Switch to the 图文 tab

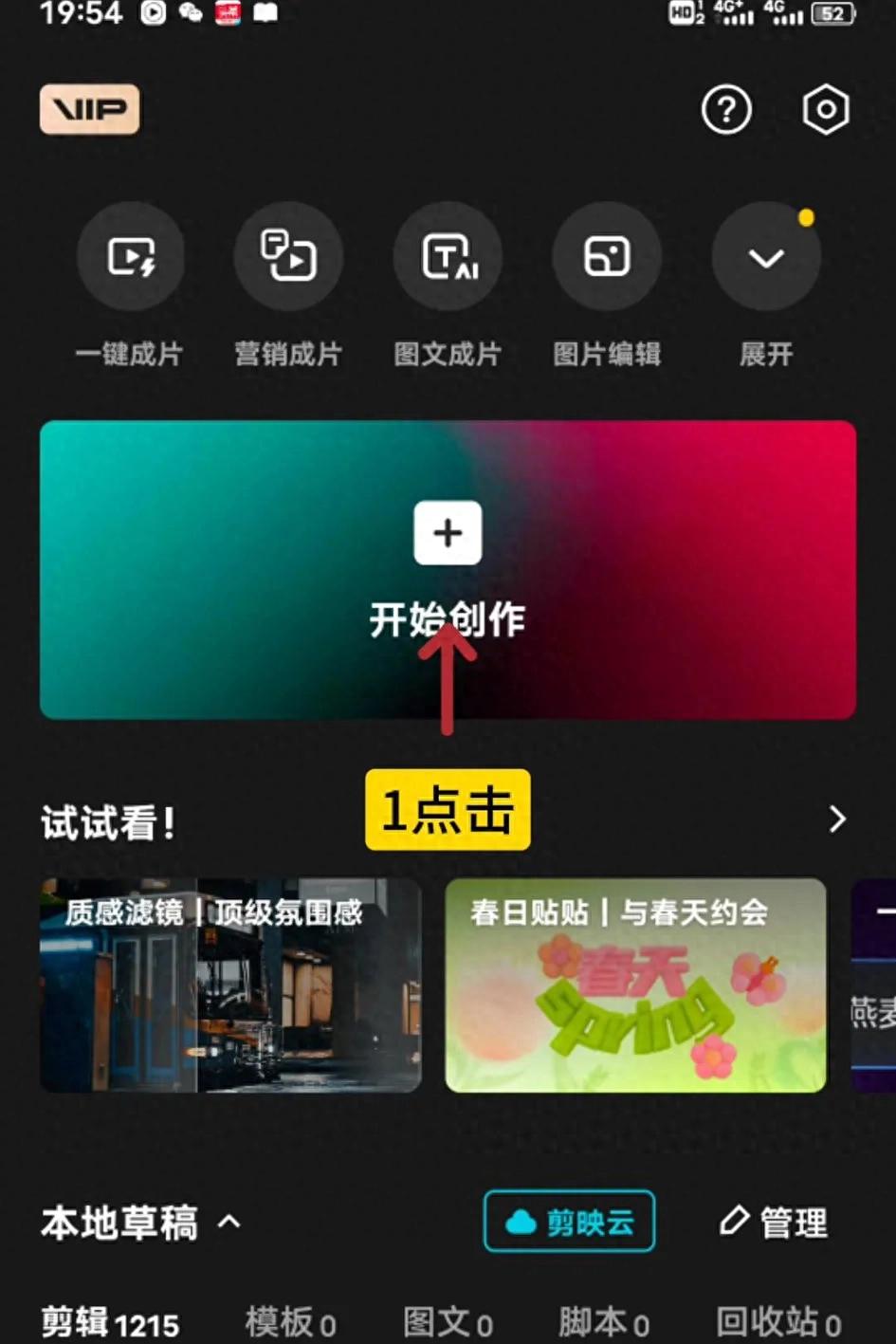click(448, 1321)
